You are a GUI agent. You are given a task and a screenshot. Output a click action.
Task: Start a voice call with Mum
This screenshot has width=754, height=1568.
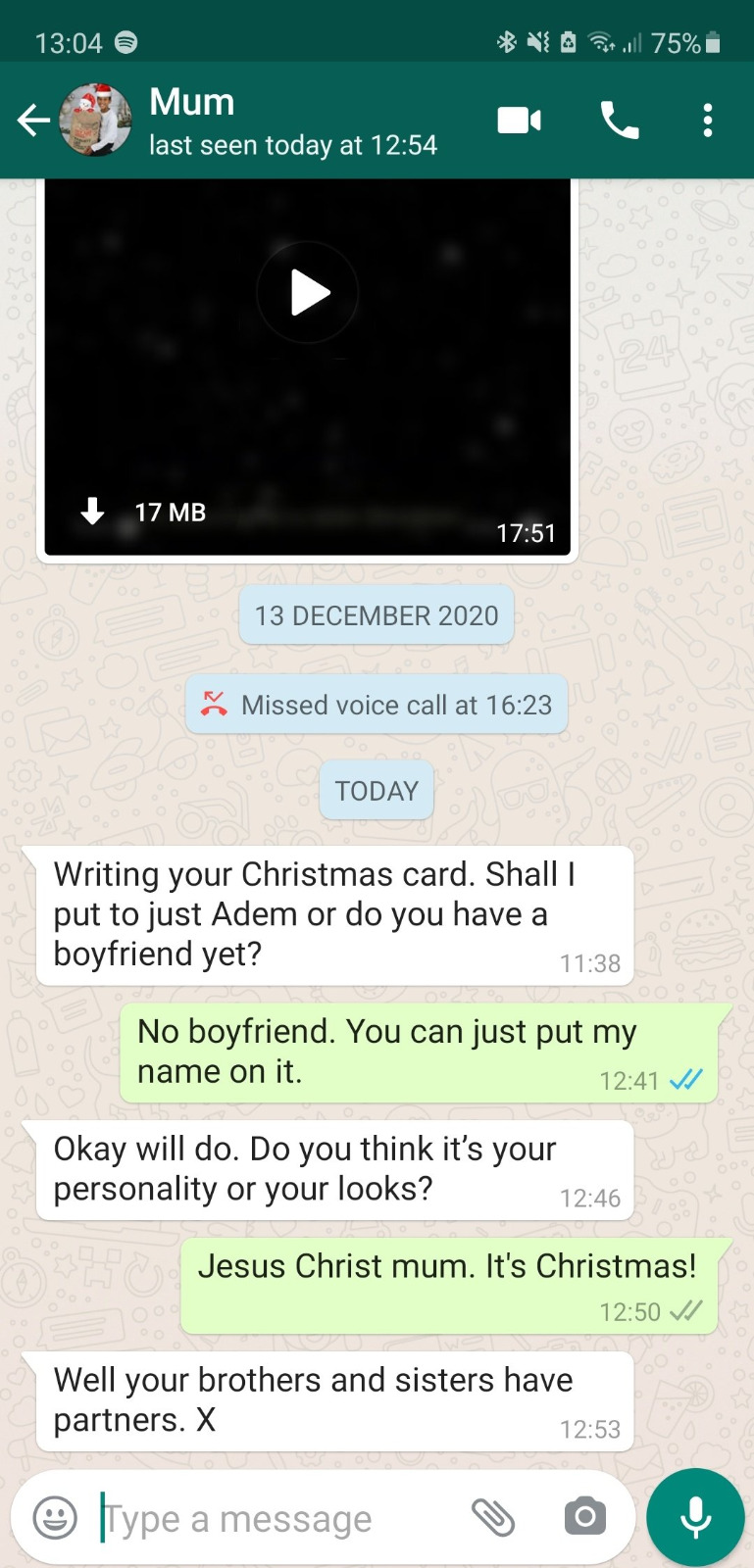(x=619, y=121)
